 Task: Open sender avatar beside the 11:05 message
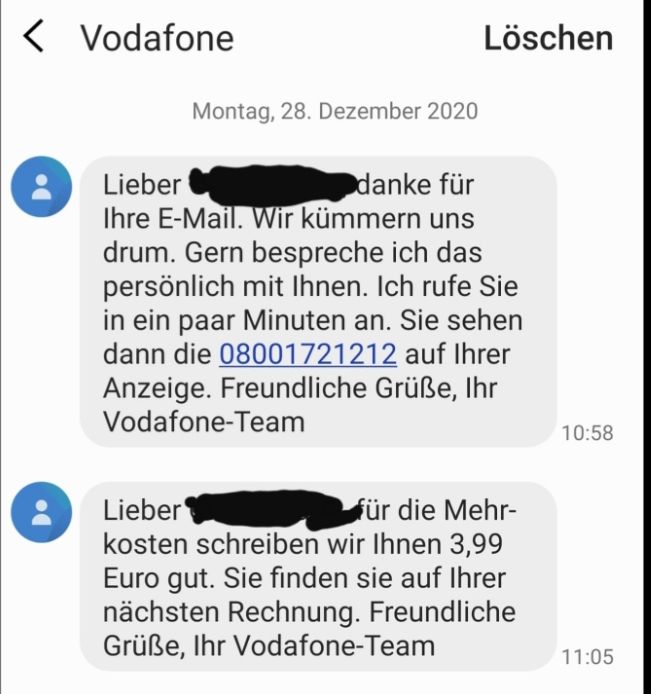(41, 513)
